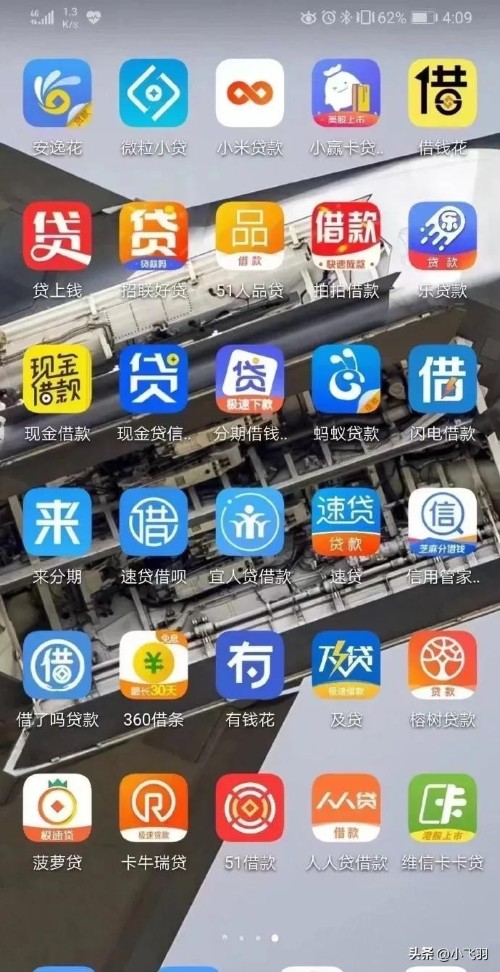Image resolution: width=500 pixels, height=972 pixels.
Task: Open the 菠萝贷 app
Action: click(x=57, y=808)
